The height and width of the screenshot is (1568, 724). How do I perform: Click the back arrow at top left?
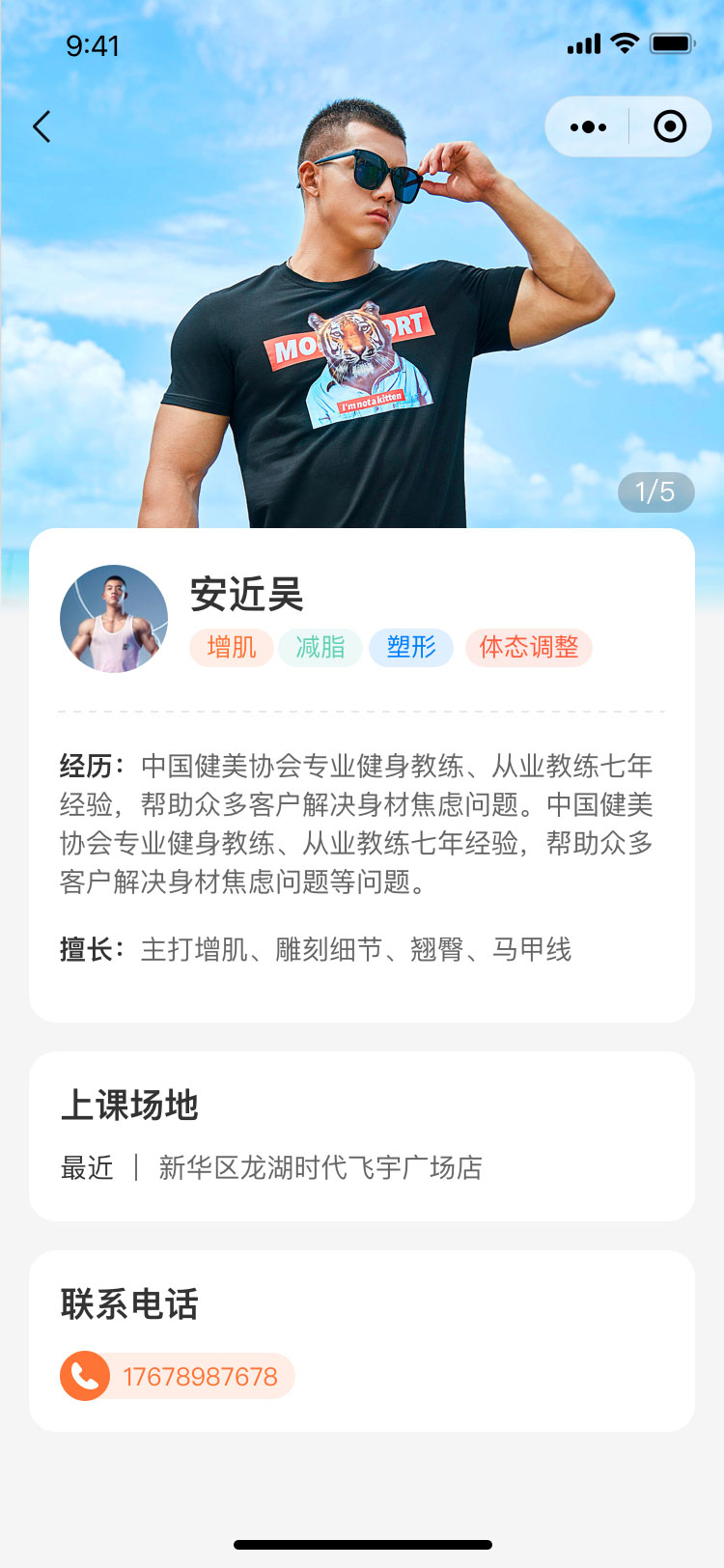(41, 126)
